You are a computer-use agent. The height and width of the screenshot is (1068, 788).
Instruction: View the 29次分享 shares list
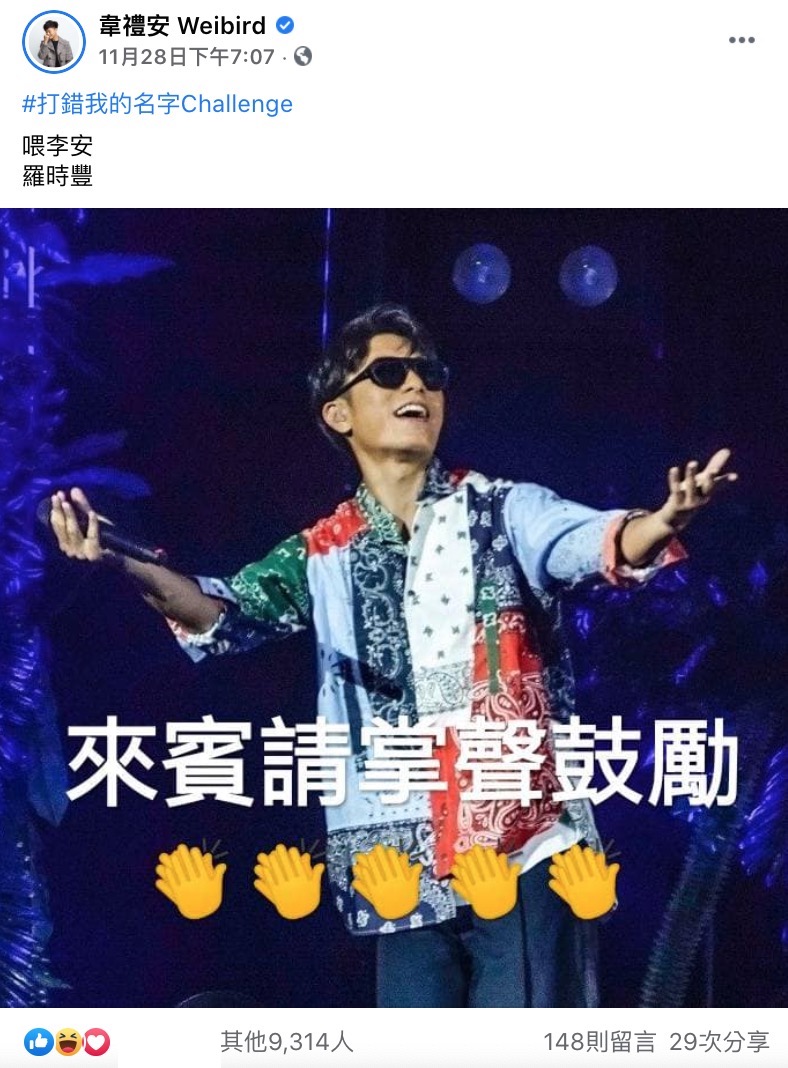(x=720, y=1042)
